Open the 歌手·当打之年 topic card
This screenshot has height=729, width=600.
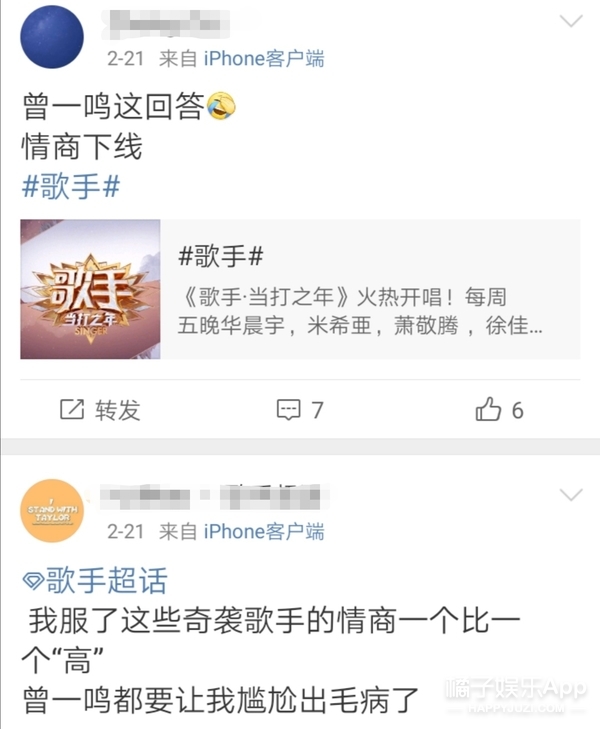click(300, 289)
